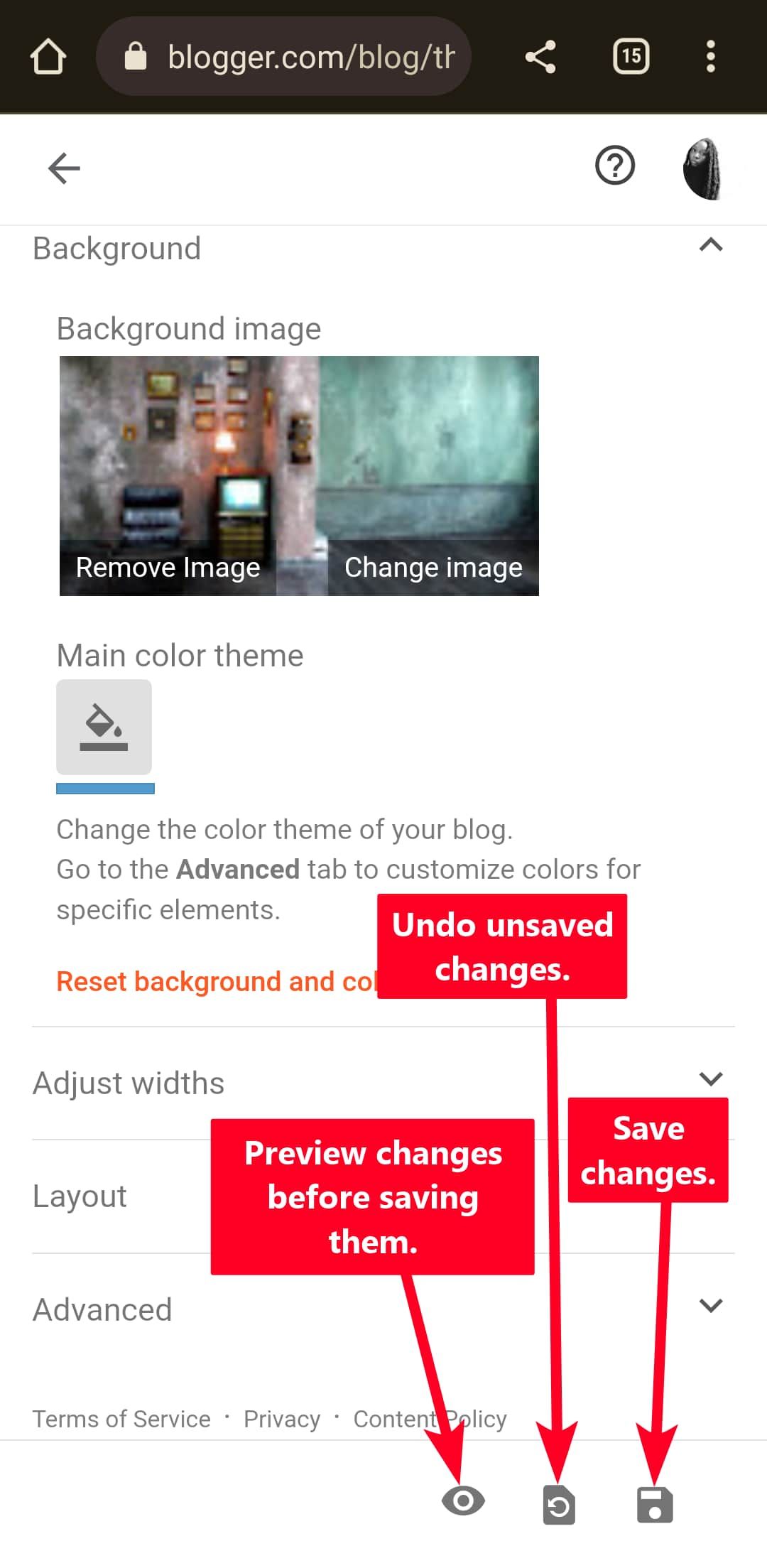The height and width of the screenshot is (1568, 767).
Task: Tap Change image button
Action: (433, 568)
